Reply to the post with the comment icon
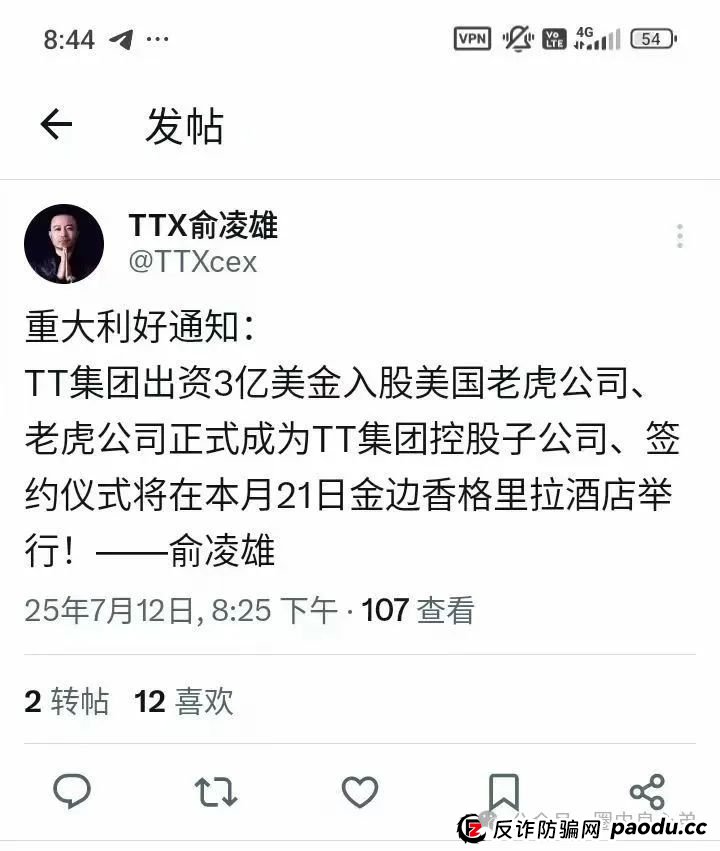 click(72, 792)
